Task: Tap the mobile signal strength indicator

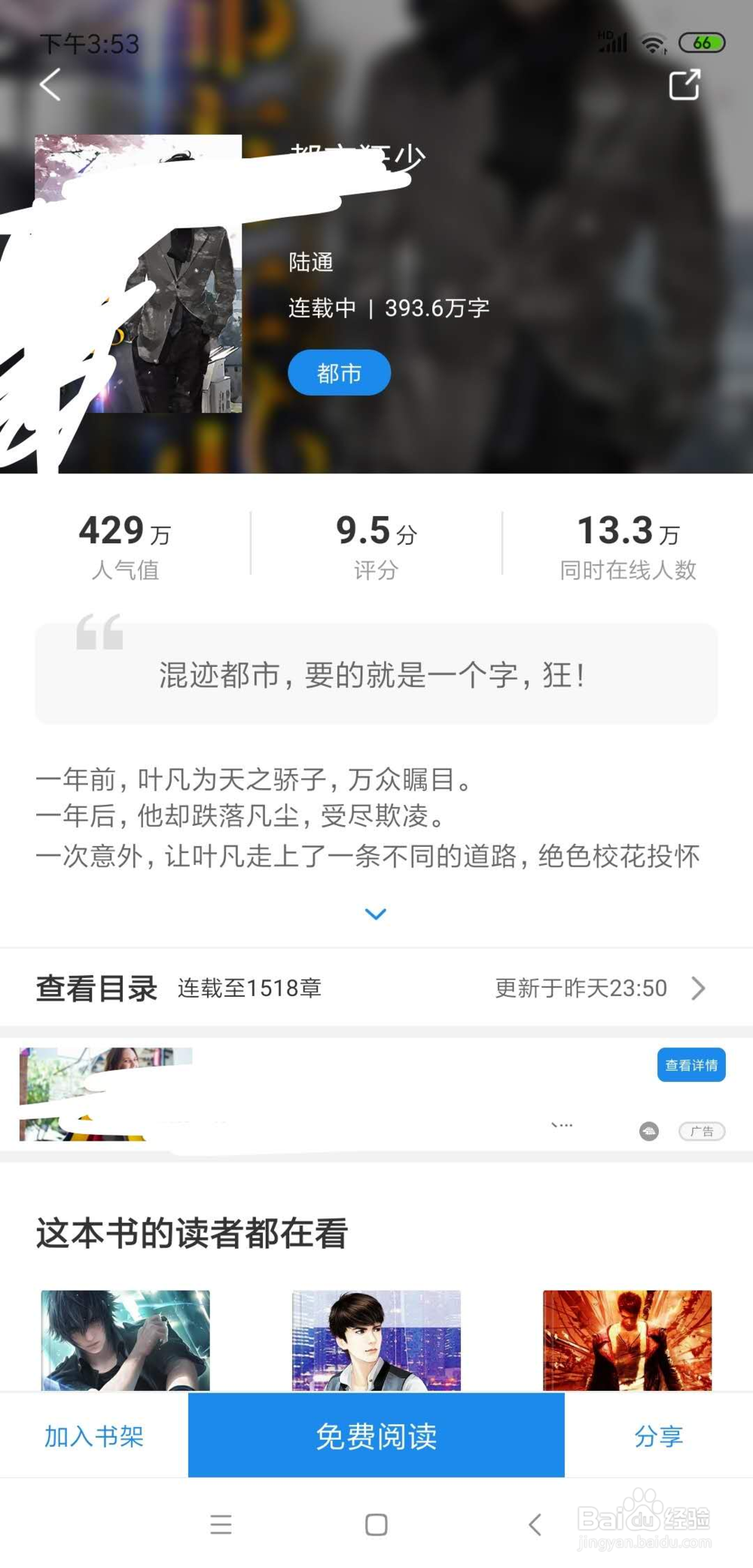Action: point(612,43)
